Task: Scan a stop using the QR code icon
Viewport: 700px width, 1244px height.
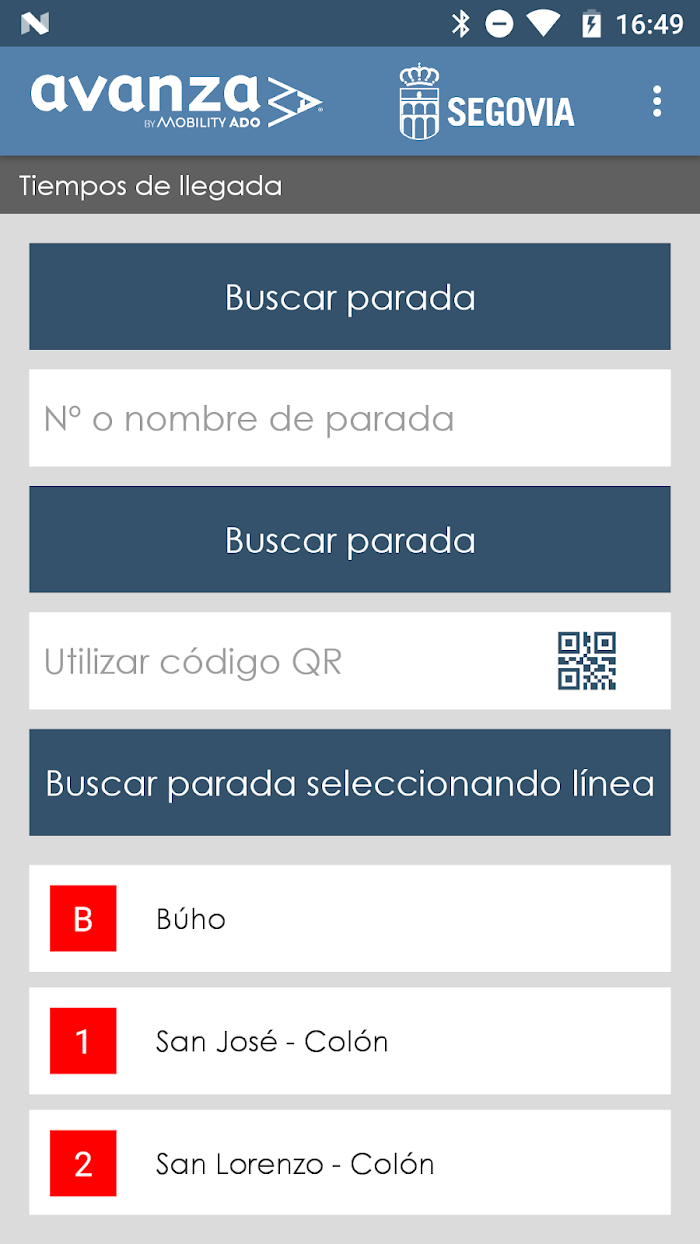Action: [587, 661]
